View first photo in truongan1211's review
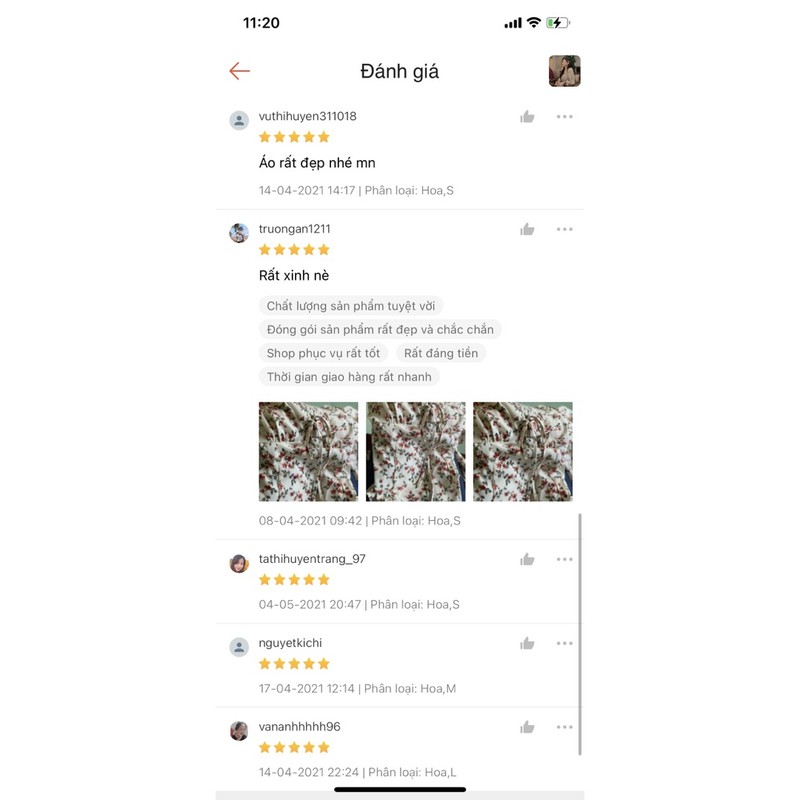The image size is (800, 800). [308, 451]
